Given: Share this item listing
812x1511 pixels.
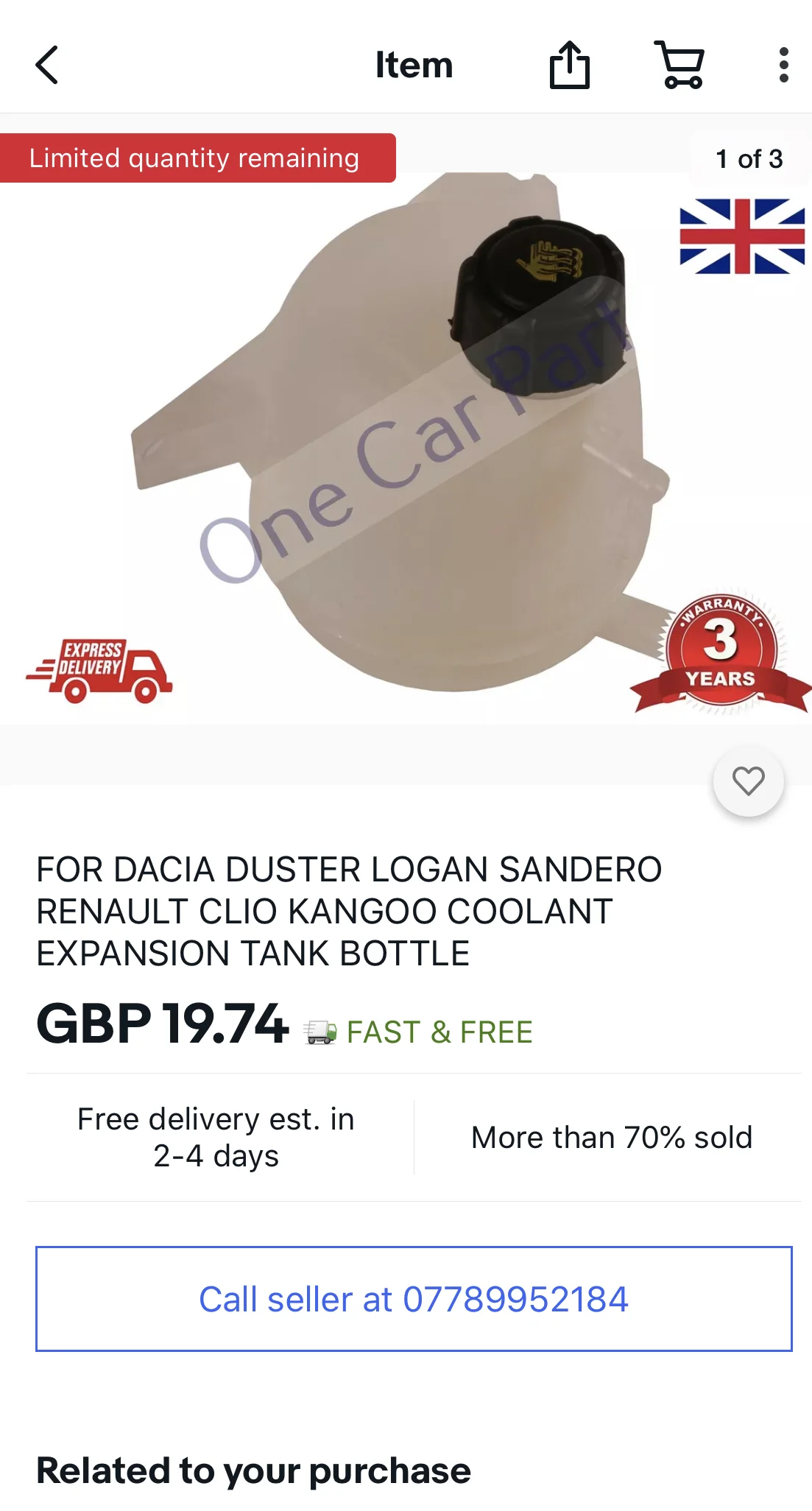Looking at the screenshot, I should 570,65.
